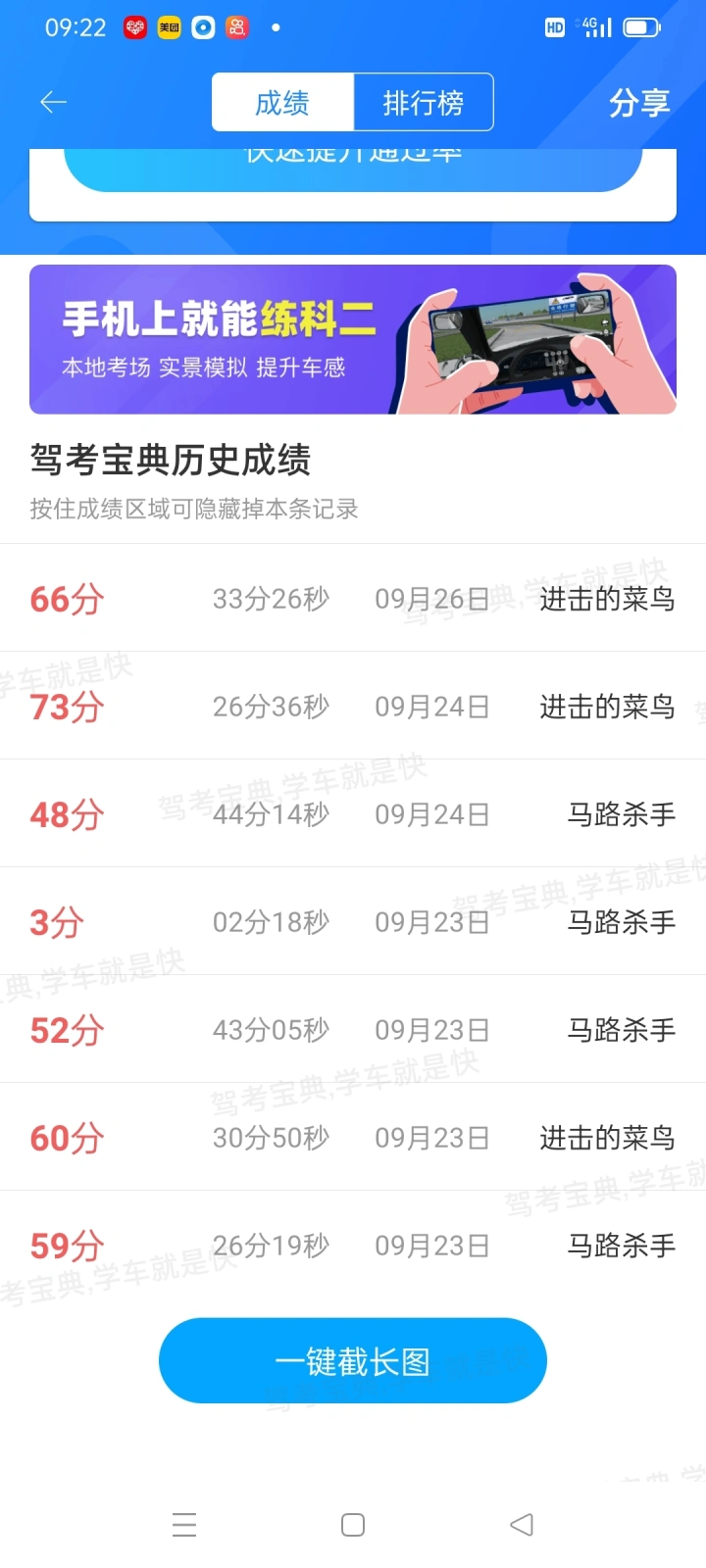
Task: Tap 分享 to share results
Action: [x=639, y=102]
